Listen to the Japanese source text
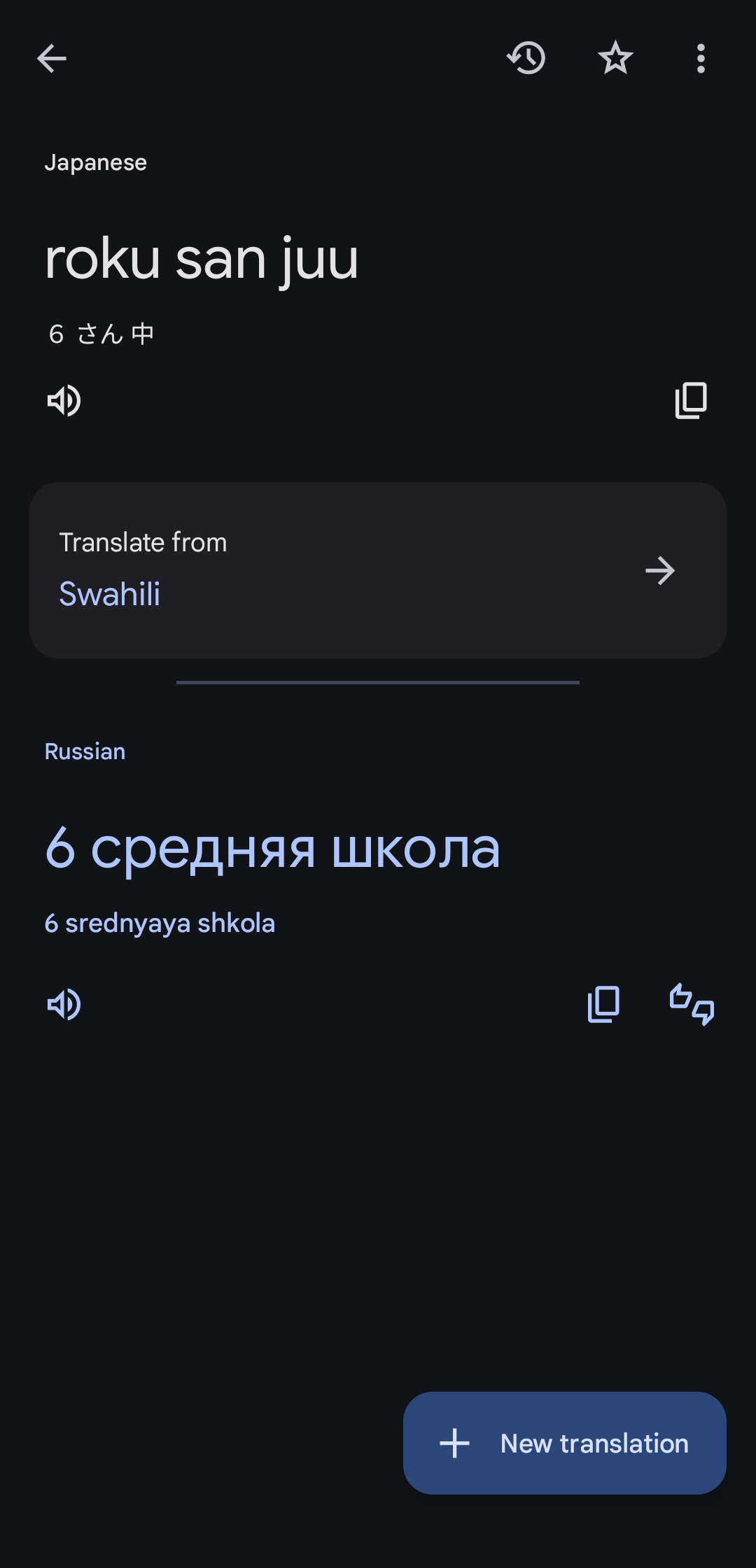This screenshot has height=1568, width=756. [64, 401]
